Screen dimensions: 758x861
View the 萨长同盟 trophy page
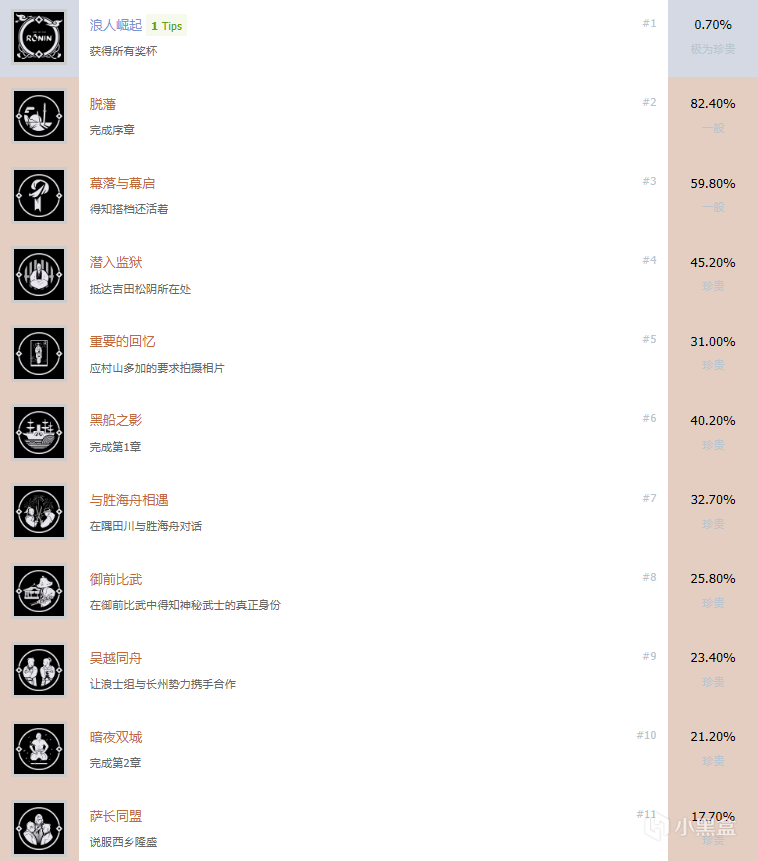click(116, 816)
